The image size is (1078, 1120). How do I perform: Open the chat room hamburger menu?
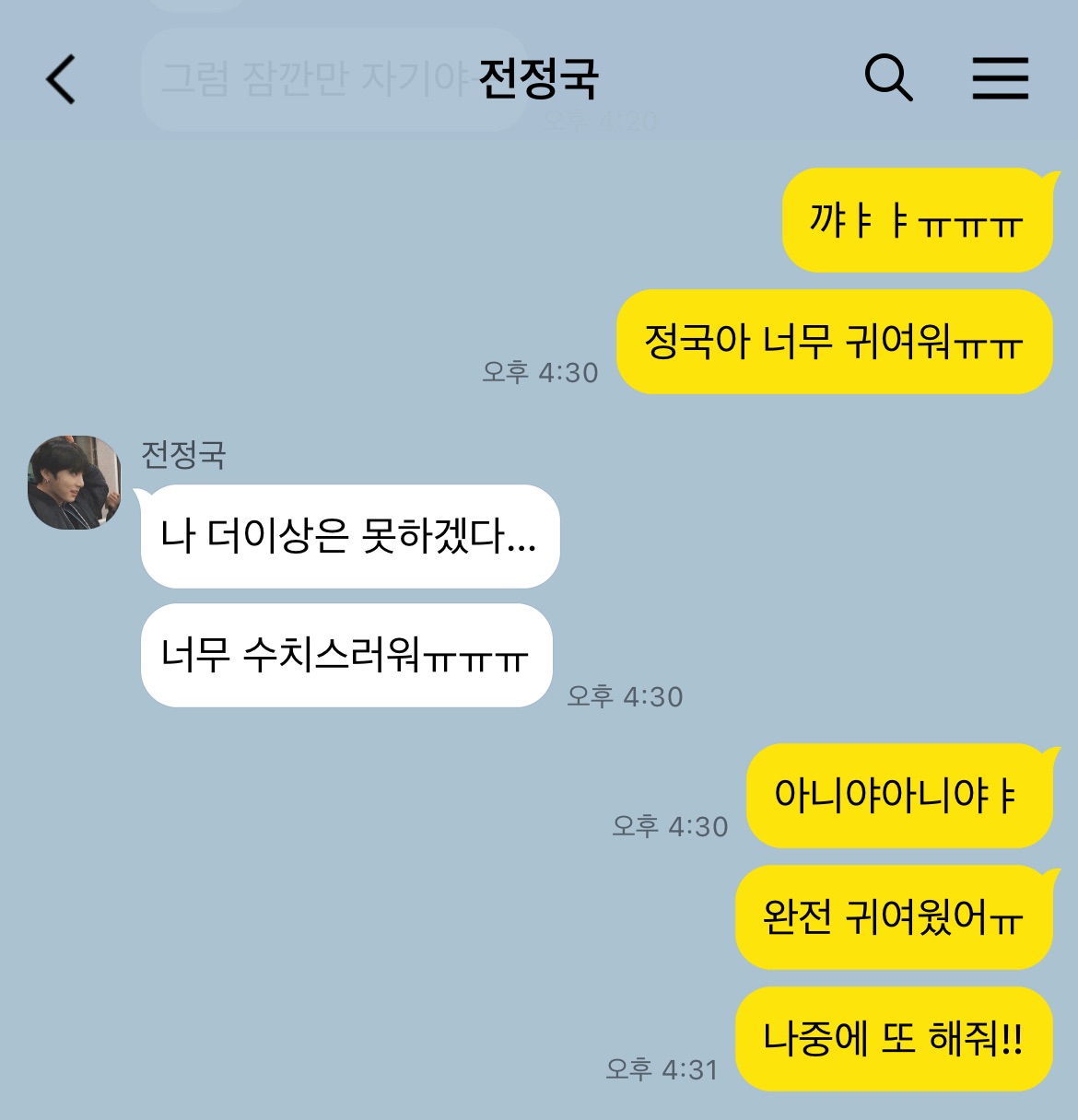coord(1000,78)
